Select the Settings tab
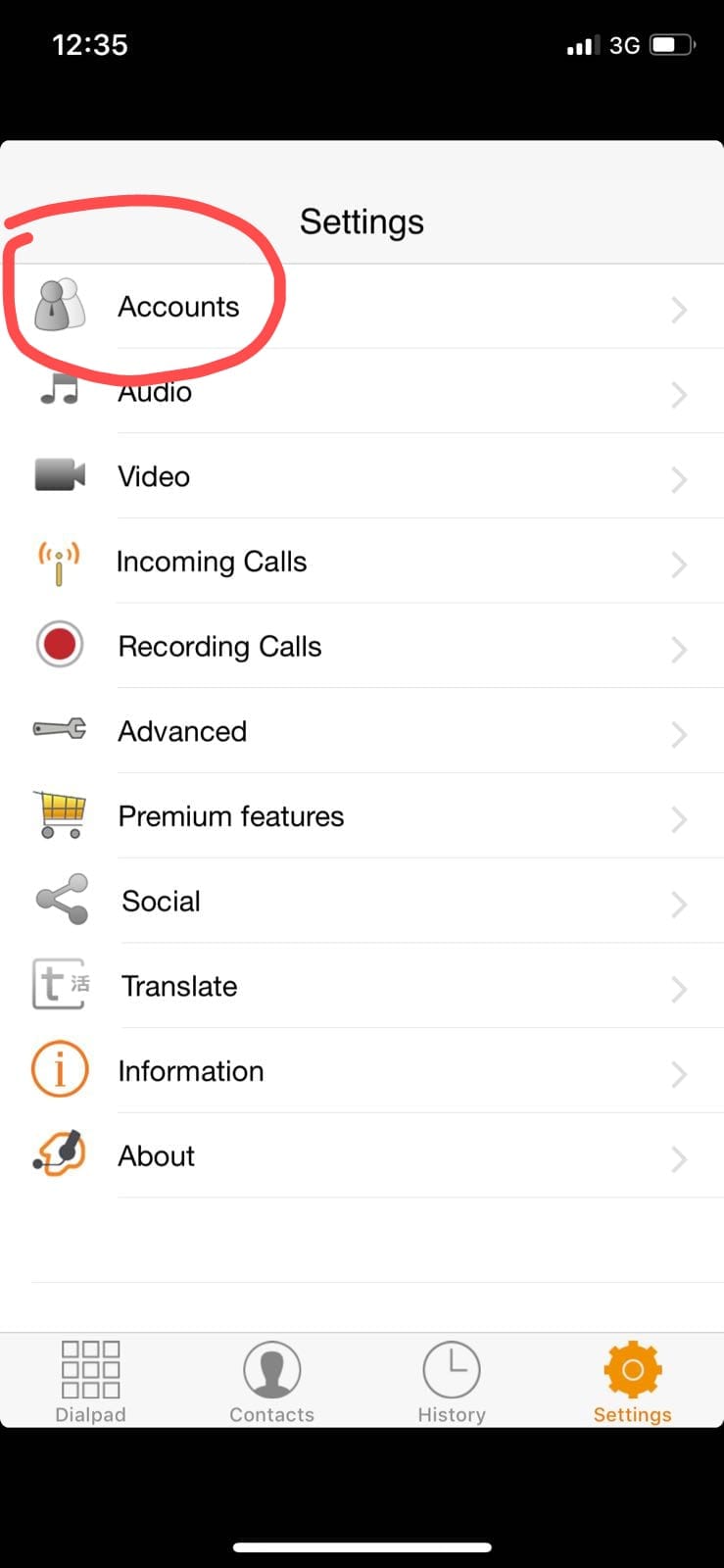This screenshot has height=1568, width=724. click(x=632, y=1381)
